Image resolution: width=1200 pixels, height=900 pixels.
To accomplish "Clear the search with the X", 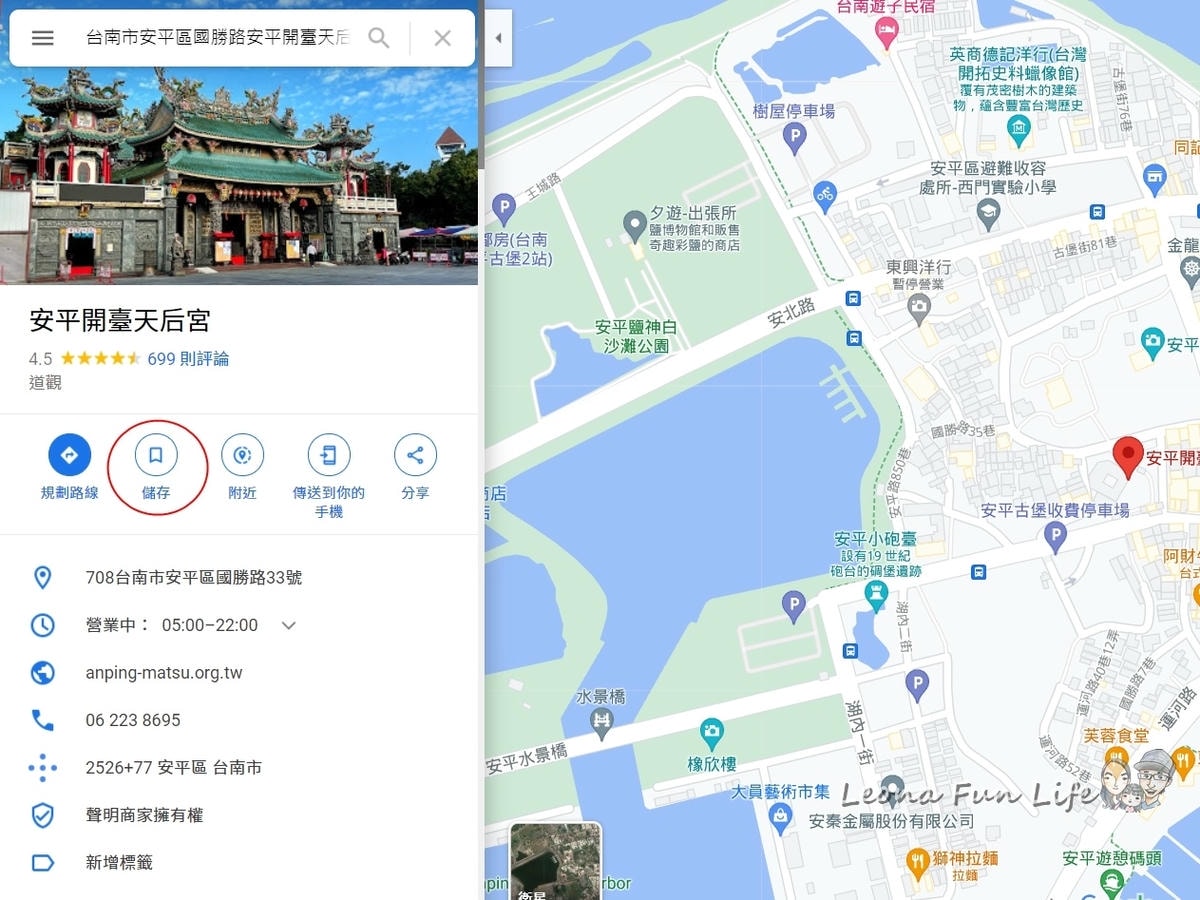I will 442,38.
